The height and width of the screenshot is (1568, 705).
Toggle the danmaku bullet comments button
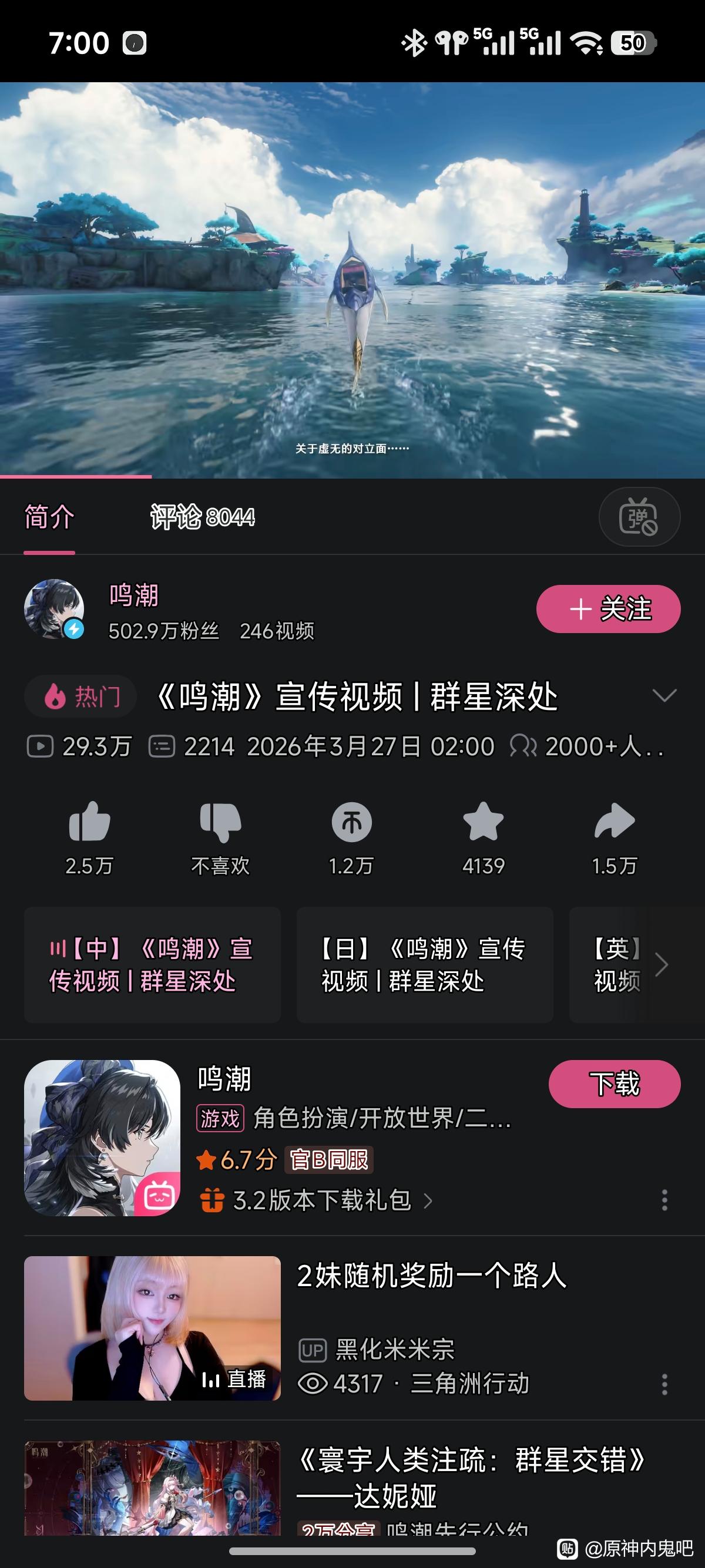point(639,517)
